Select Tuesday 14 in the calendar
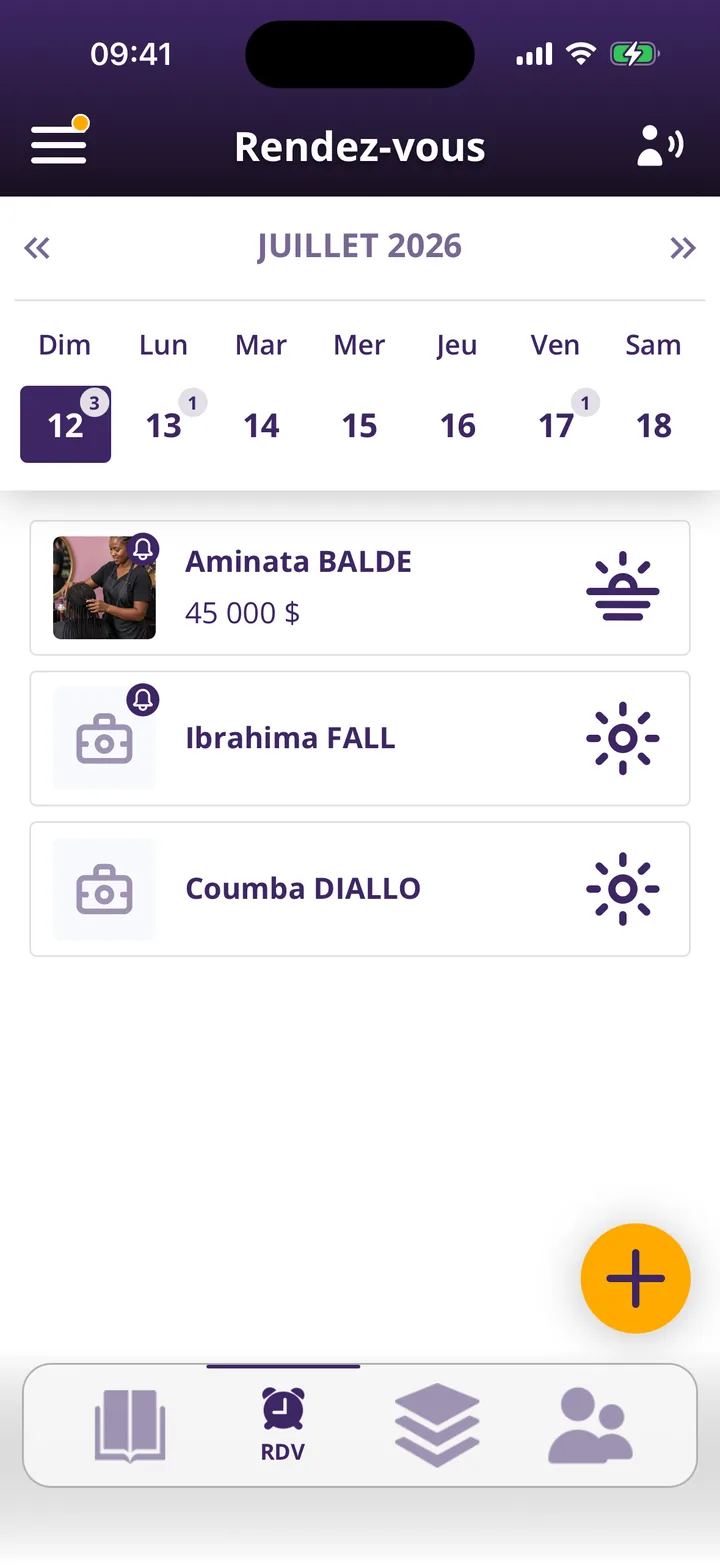 (x=261, y=424)
